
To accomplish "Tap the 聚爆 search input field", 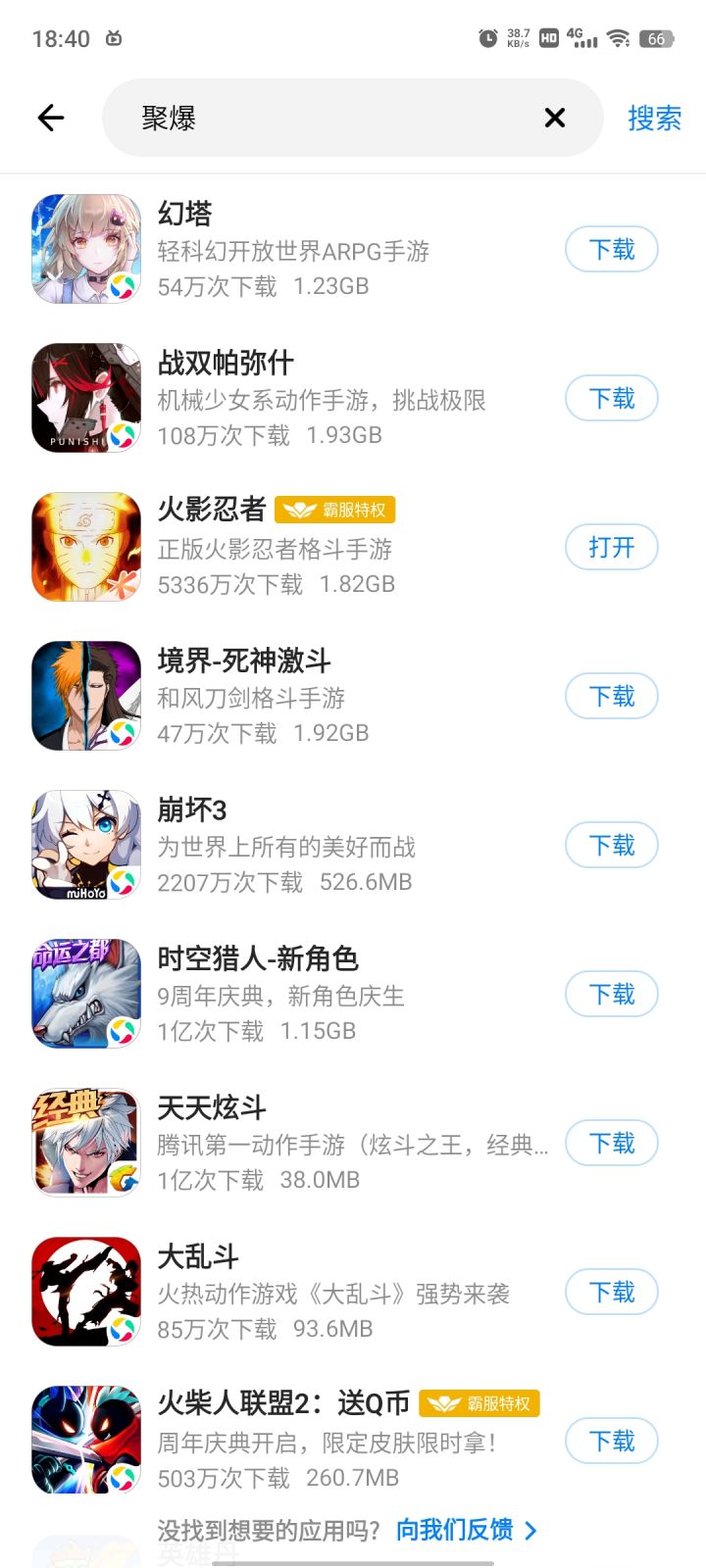I will tap(294, 118).
